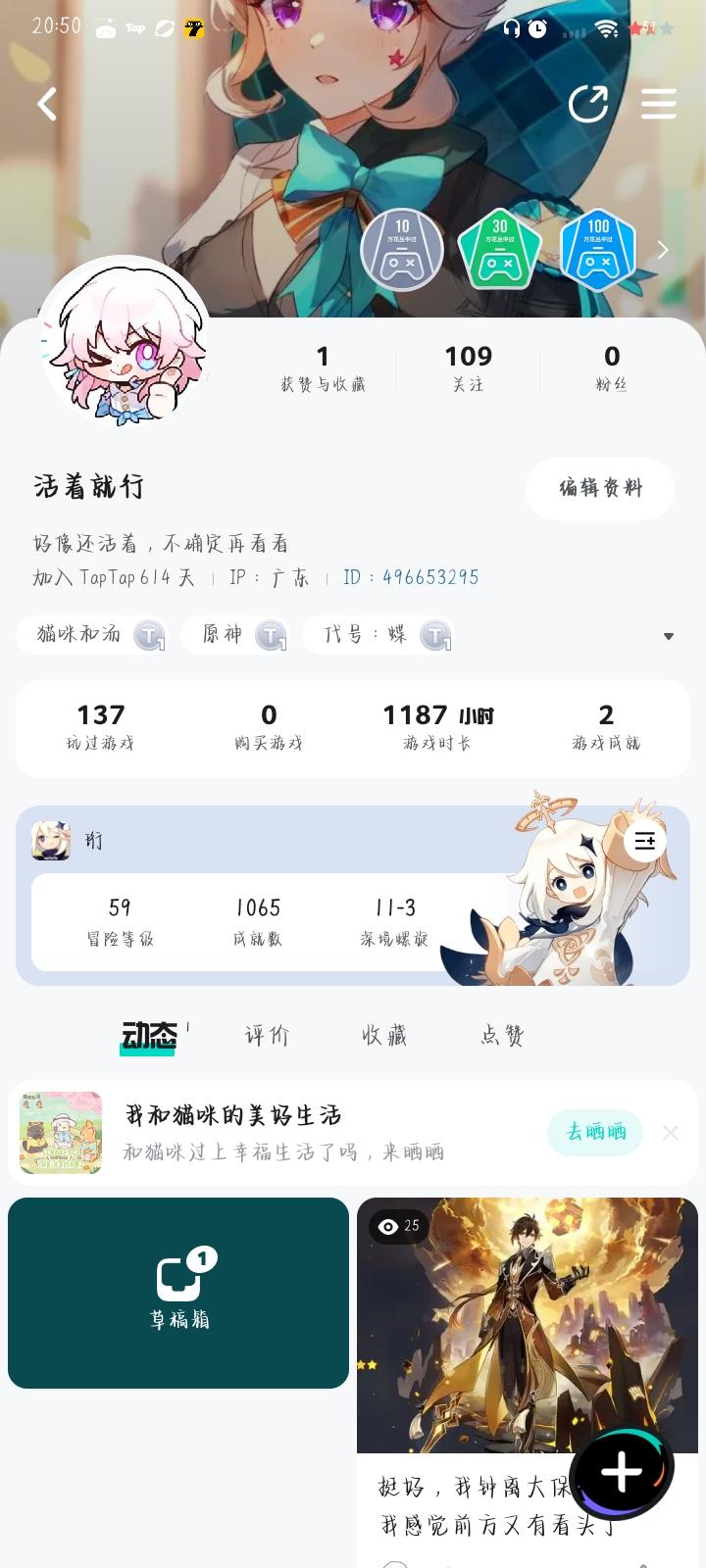Open the hamburger menu at top right
The width and height of the screenshot is (706, 1568).
tap(659, 103)
